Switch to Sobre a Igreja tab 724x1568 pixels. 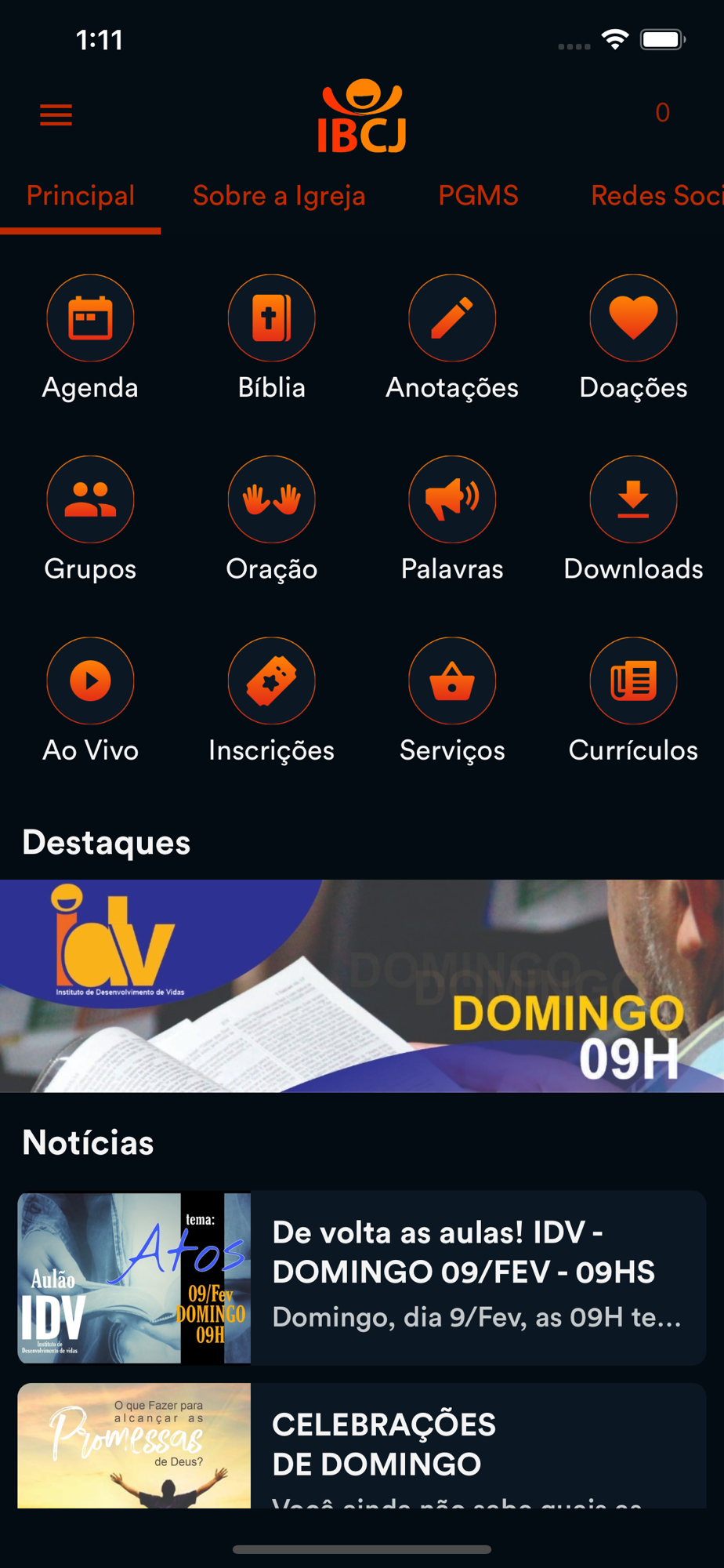pyautogui.click(x=279, y=195)
